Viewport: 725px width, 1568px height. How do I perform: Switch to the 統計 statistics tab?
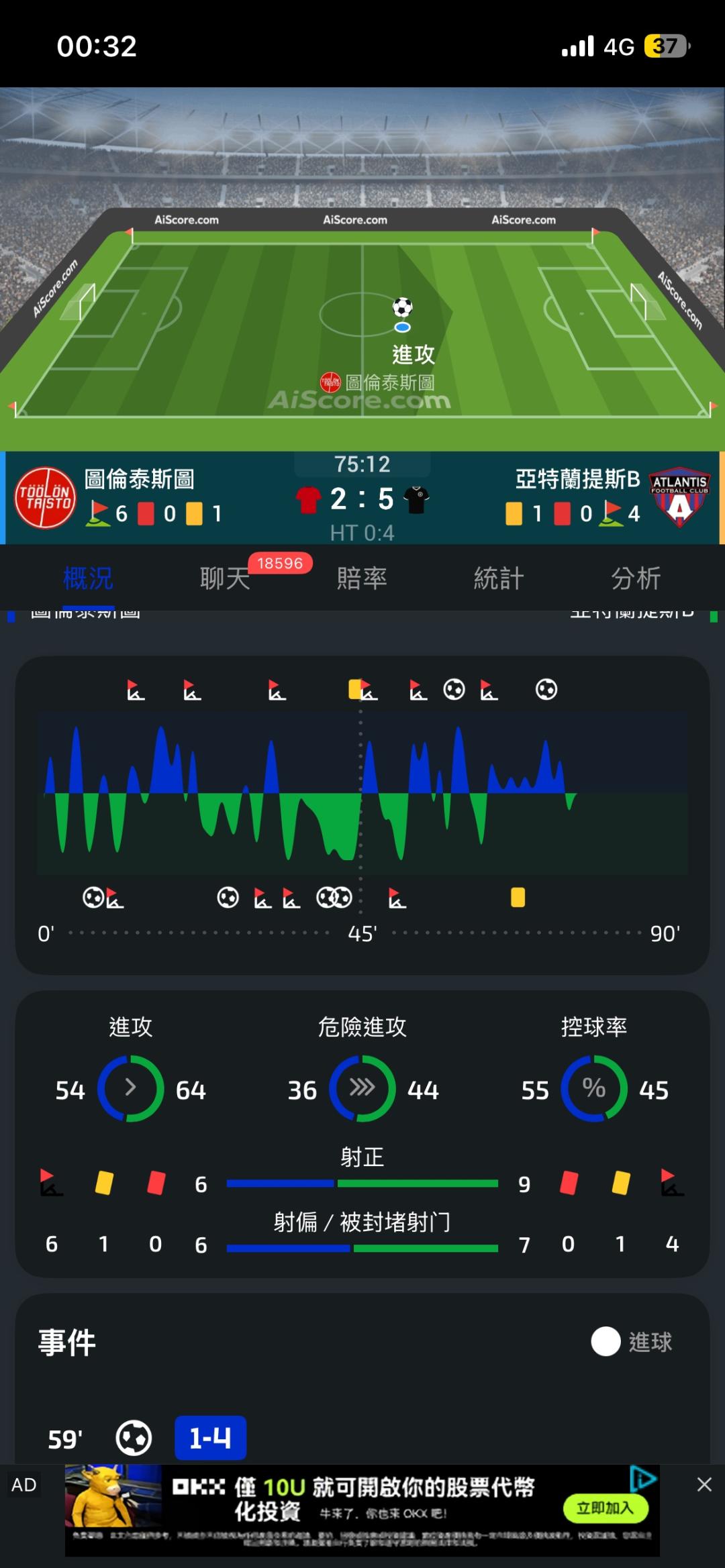(499, 578)
